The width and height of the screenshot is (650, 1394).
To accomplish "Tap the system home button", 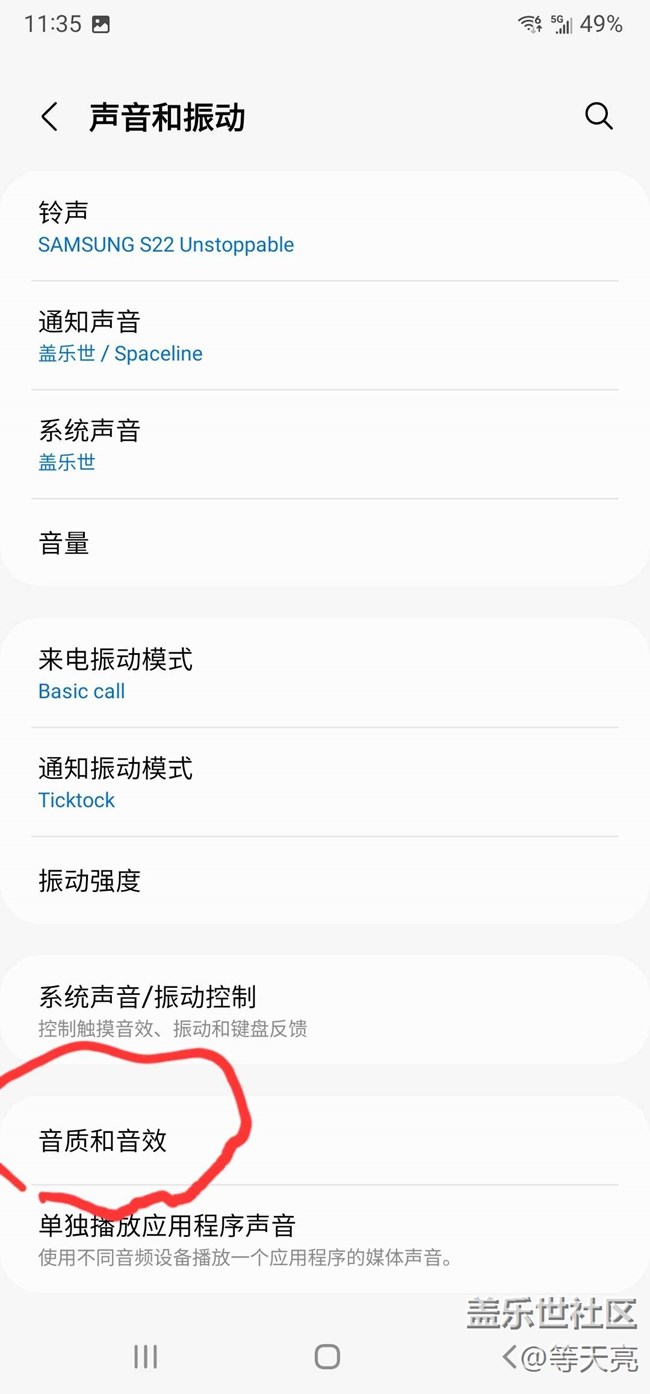I will point(327,1356).
